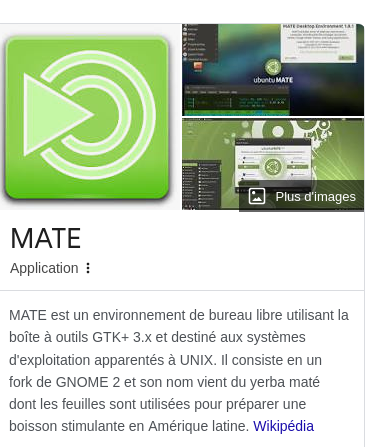The image size is (372, 447).
Task: Follow the Wikipédia link
Action: click(x=283, y=426)
